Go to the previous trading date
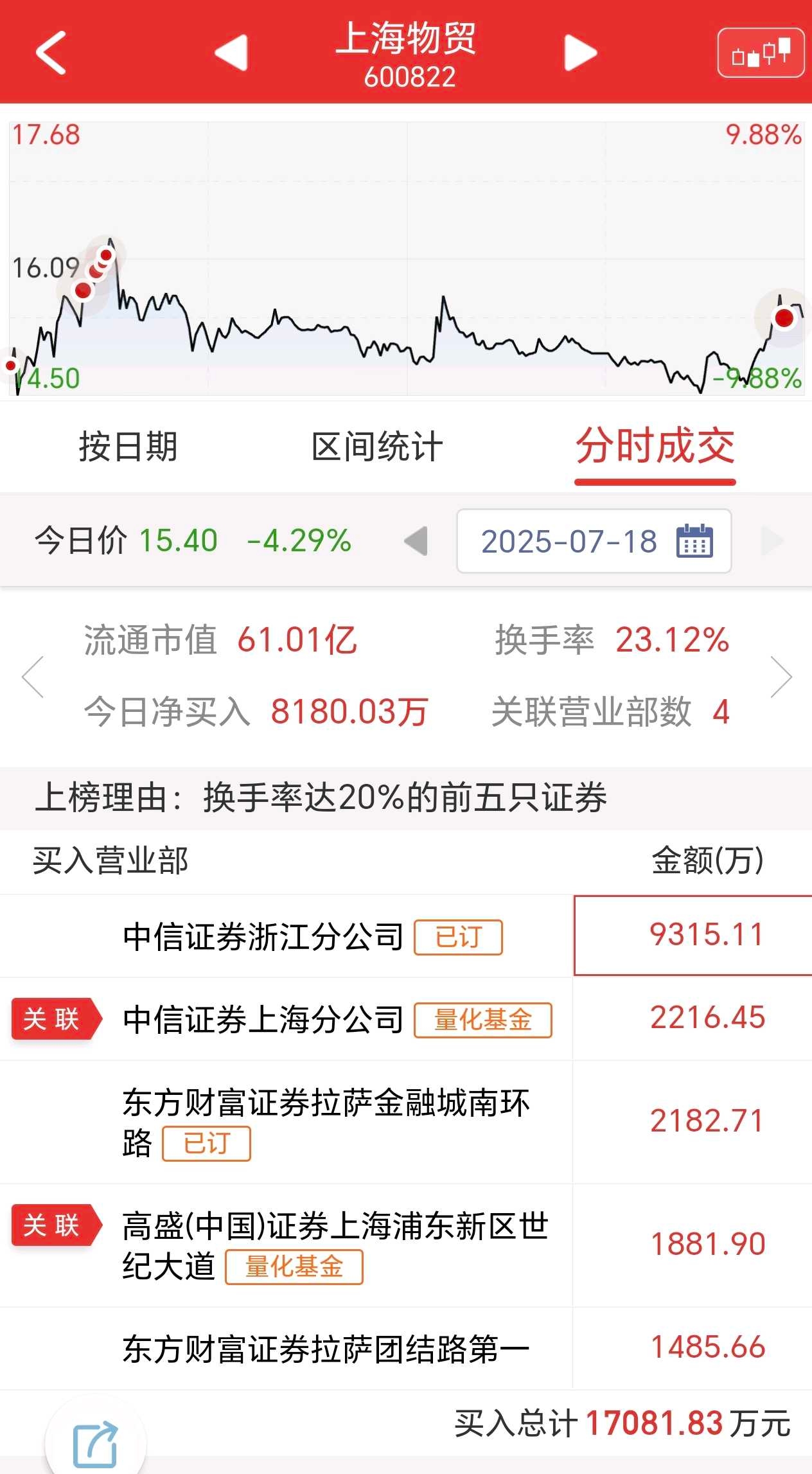 pos(416,541)
